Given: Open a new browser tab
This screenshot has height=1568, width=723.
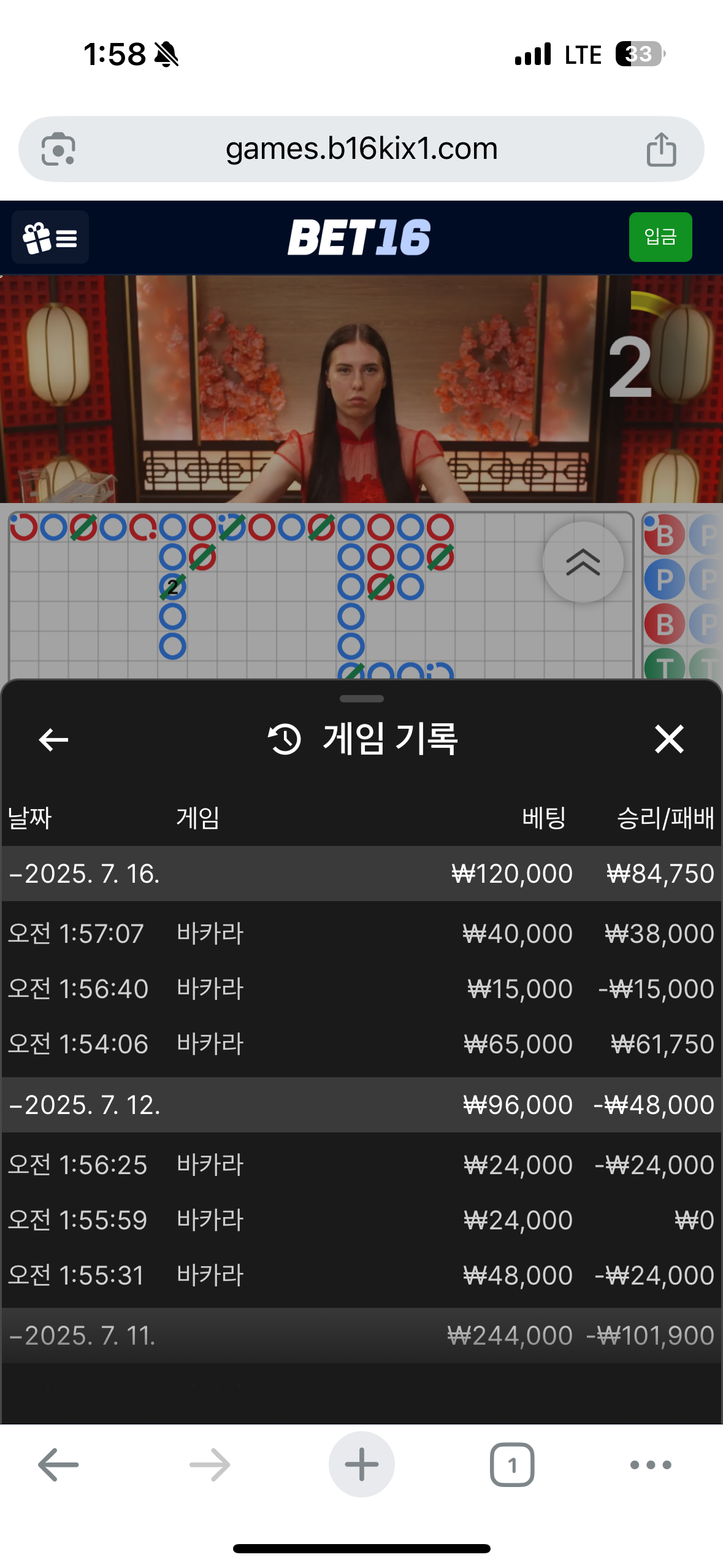Looking at the screenshot, I should point(361,1464).
